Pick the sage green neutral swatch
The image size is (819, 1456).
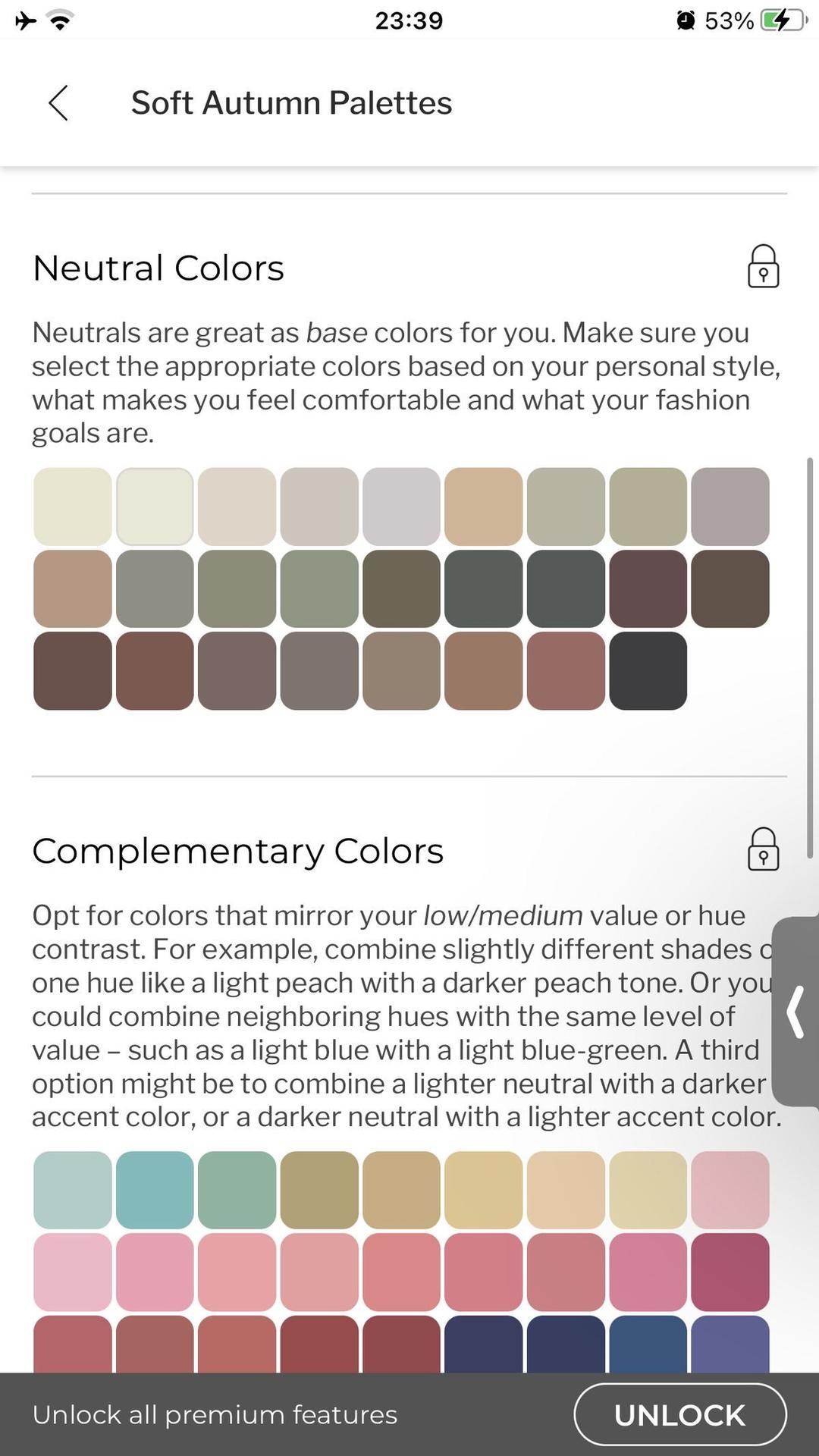pyautogui.click(x=319, y=588)
